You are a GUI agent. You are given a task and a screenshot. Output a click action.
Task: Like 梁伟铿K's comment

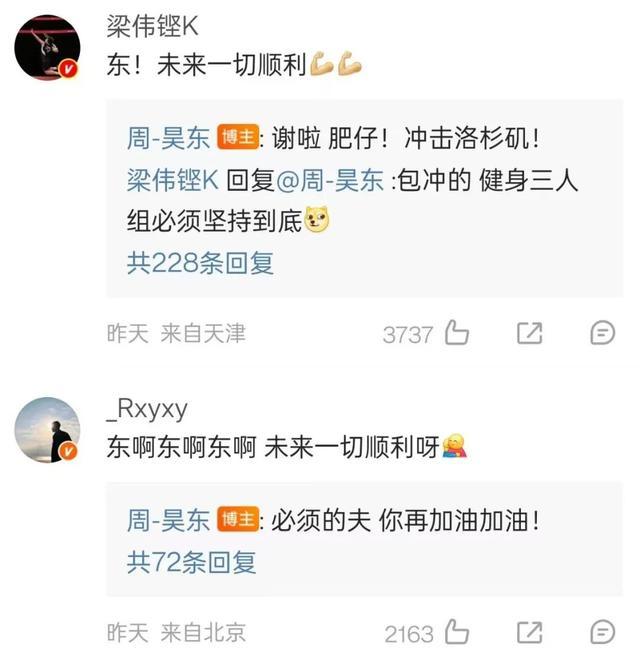click(x=457, y=333)
